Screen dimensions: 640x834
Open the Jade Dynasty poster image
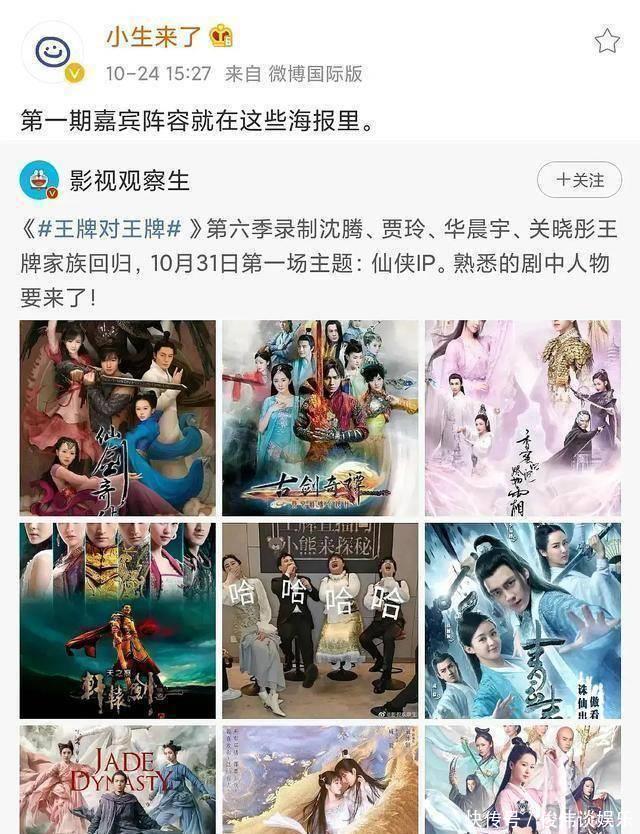click(x=118, y=780)
